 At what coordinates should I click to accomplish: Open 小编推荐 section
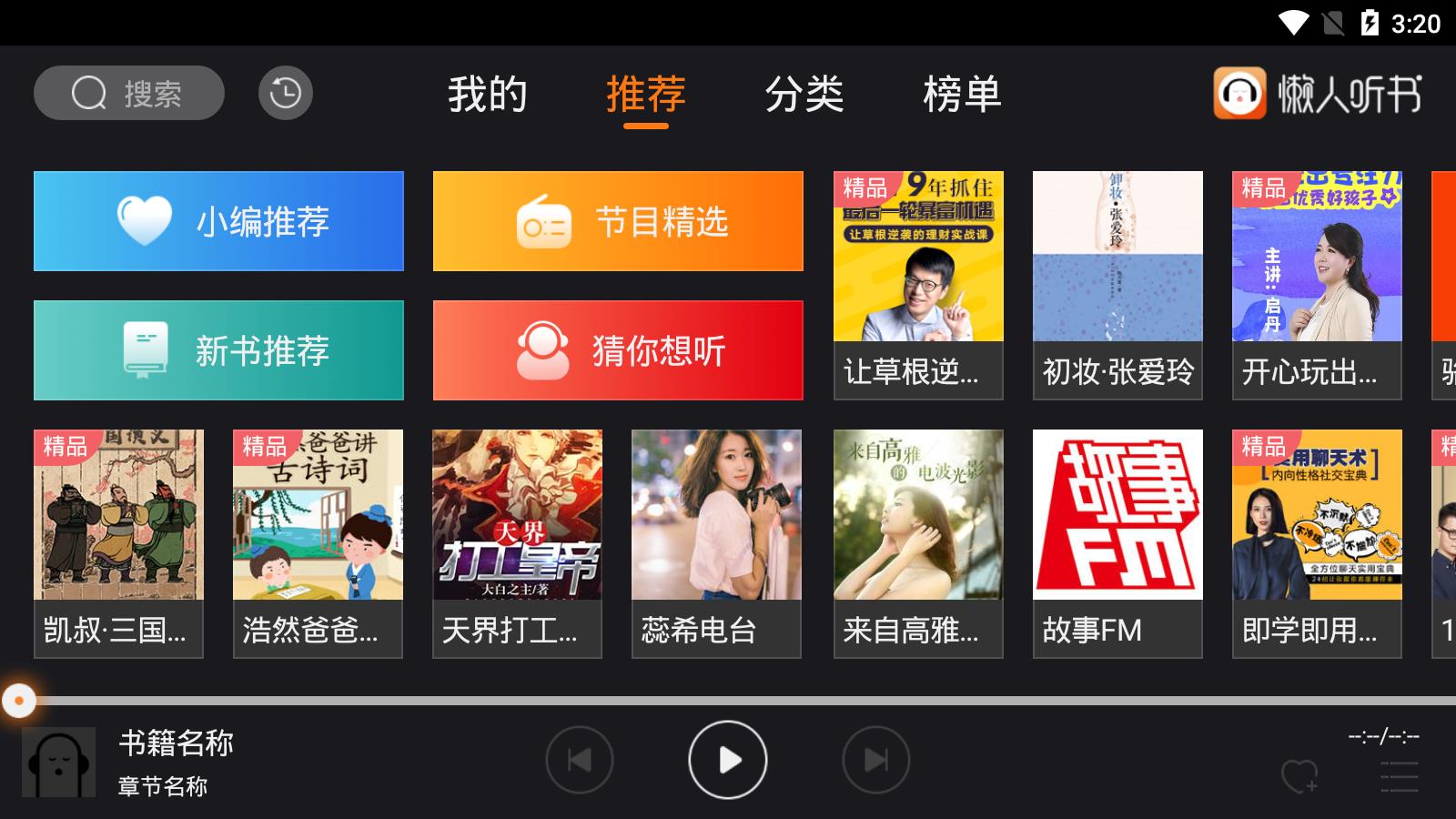218,221
